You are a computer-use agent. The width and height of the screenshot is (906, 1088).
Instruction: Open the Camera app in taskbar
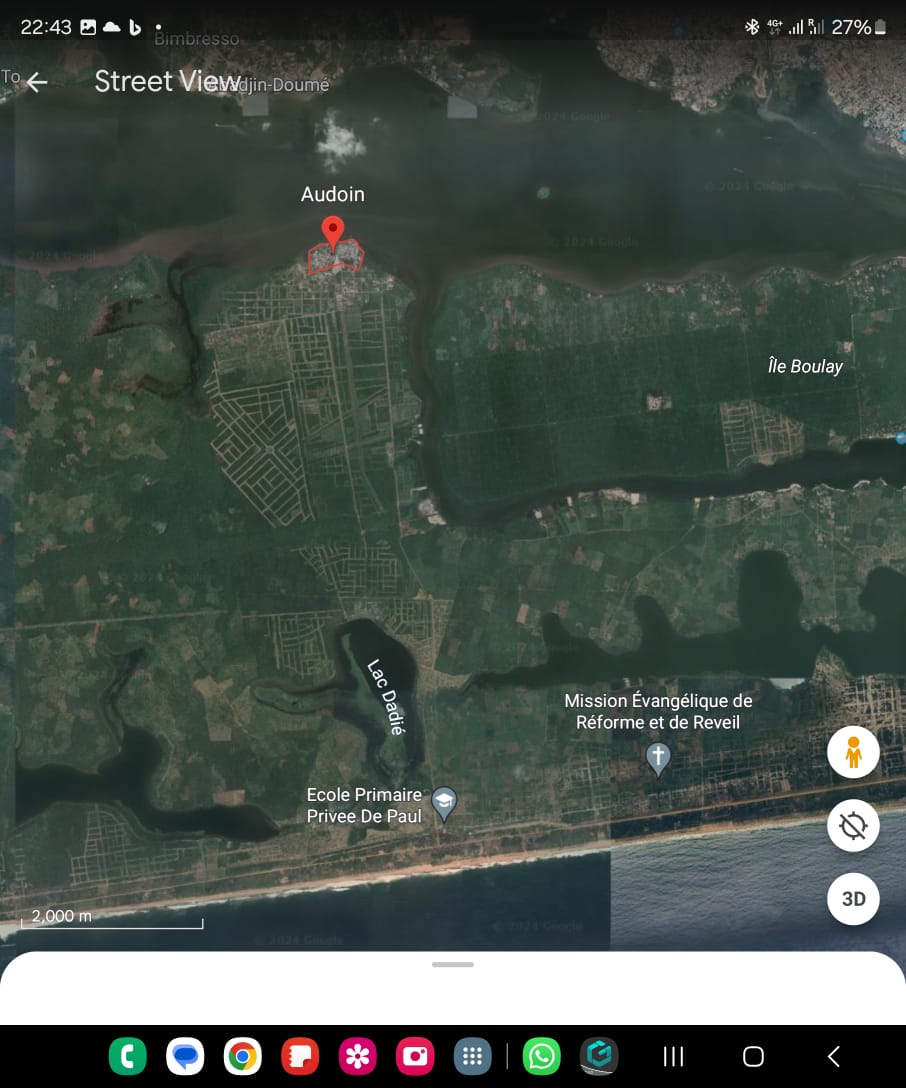[415, 1056]
